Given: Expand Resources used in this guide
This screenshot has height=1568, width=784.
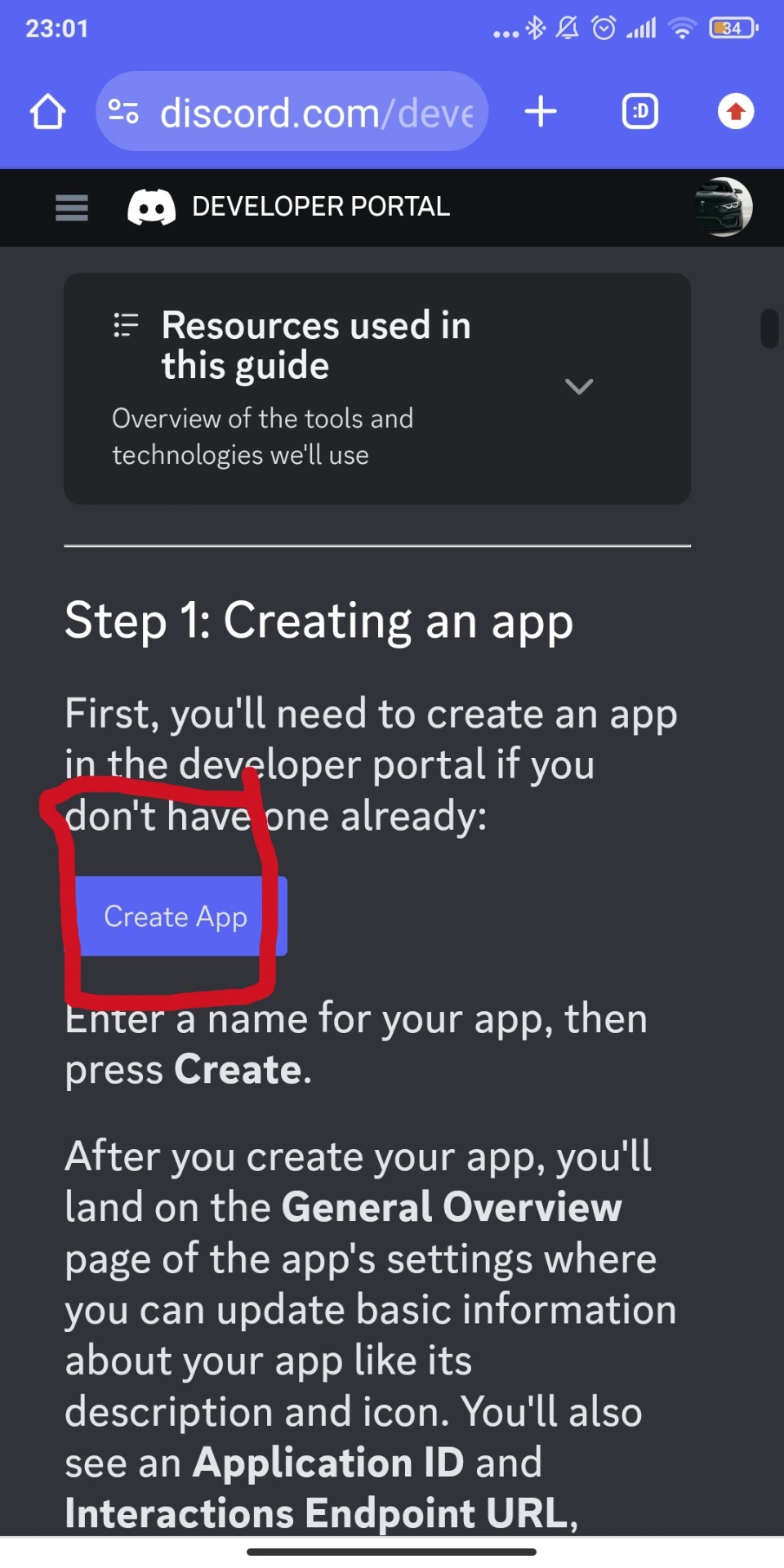Looking at the screenshot, I should point(578,386).
